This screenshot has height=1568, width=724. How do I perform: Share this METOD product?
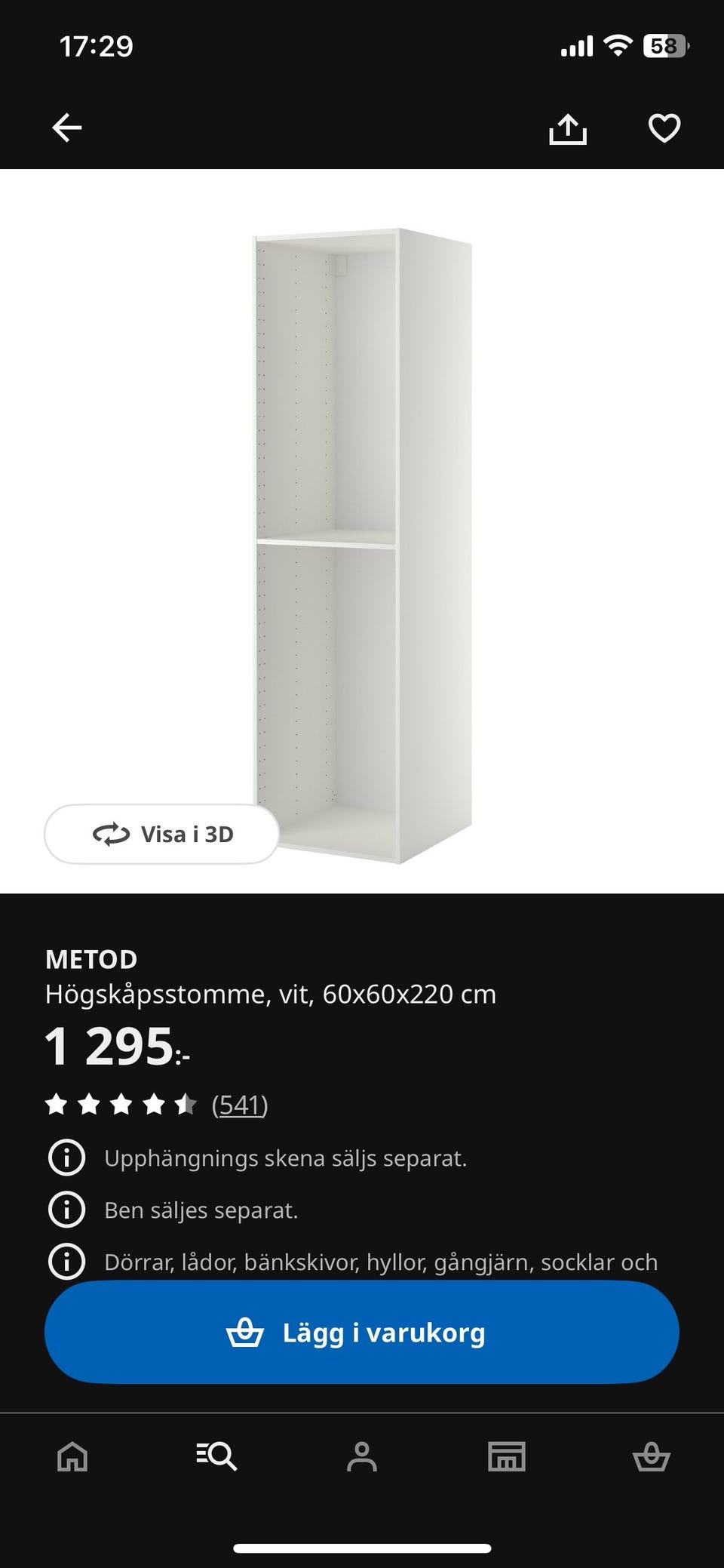pyautogui.click(x=567, y=129)
